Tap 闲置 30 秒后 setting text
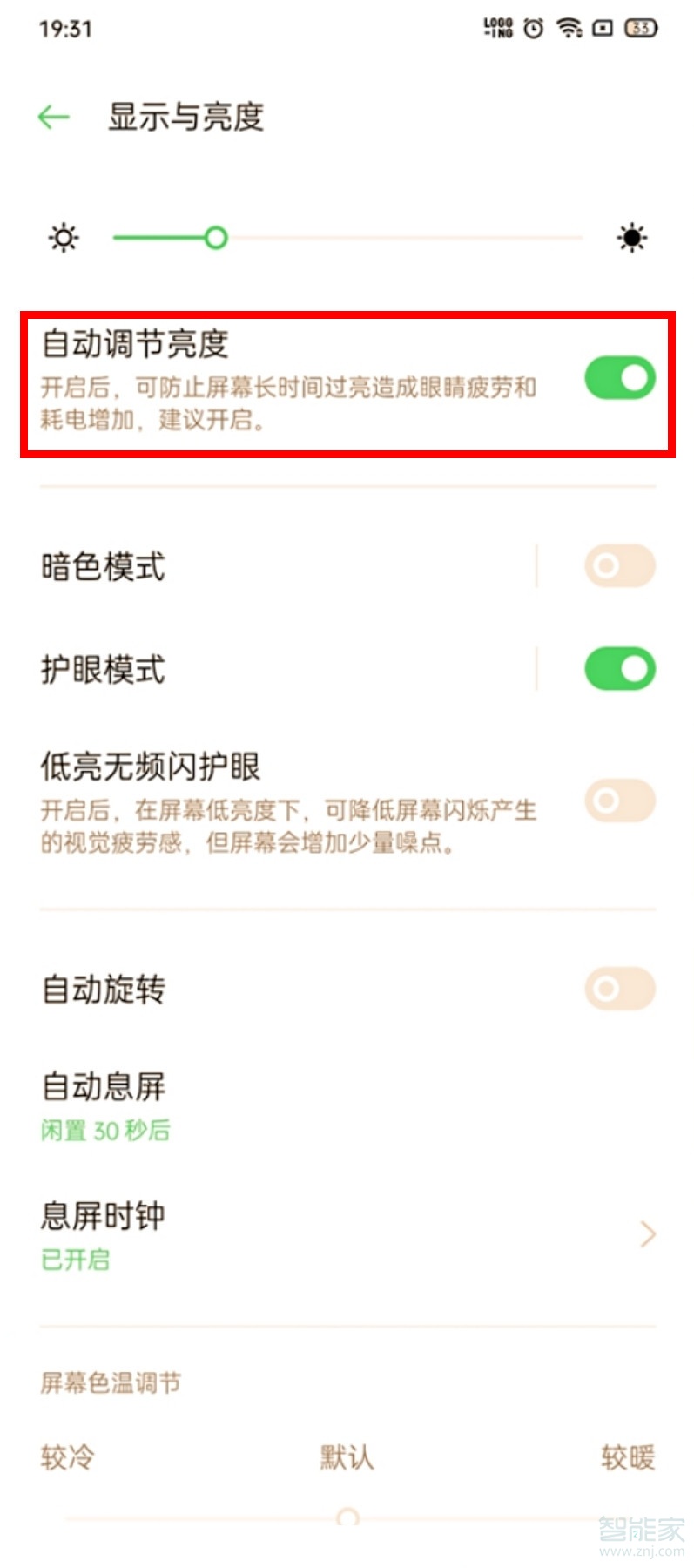 (x=105, y=1131)
